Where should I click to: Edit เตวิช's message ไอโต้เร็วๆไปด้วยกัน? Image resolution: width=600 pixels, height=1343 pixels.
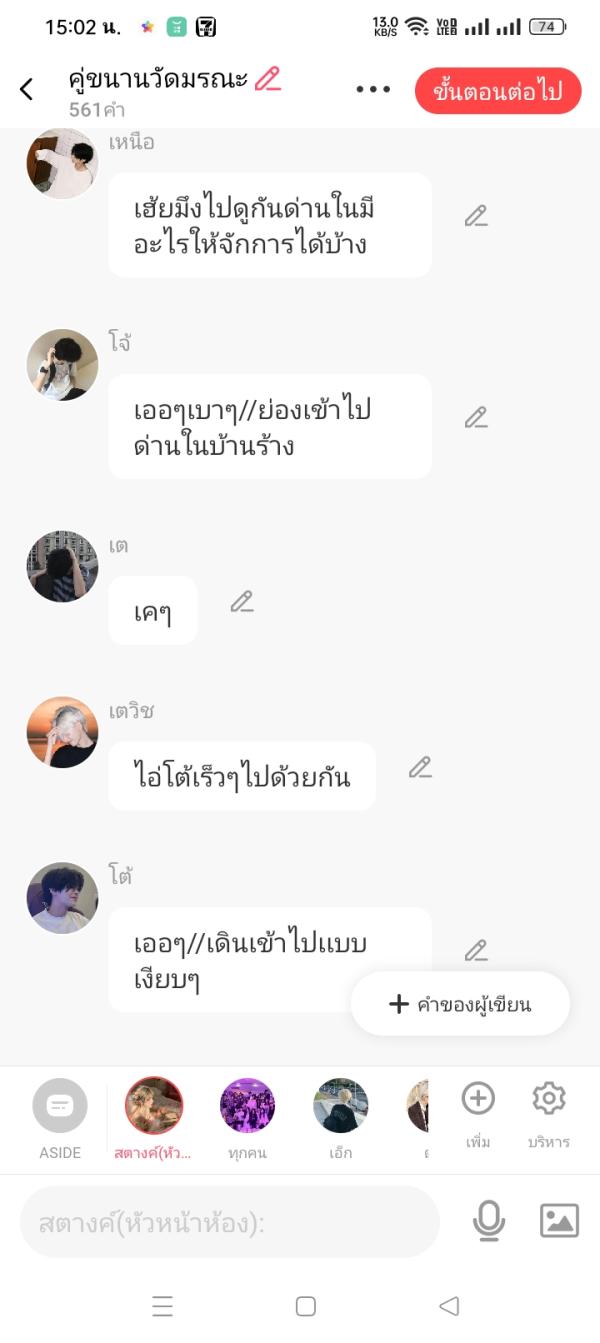coord(420,768)
